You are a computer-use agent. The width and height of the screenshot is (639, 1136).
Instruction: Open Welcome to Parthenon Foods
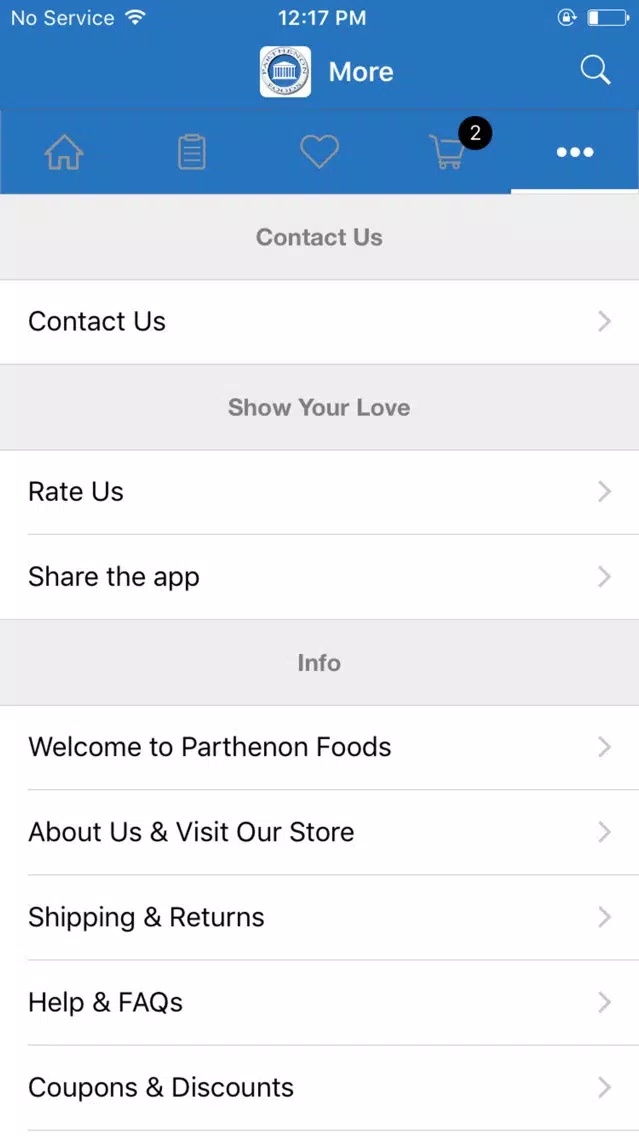coord(320,747)
